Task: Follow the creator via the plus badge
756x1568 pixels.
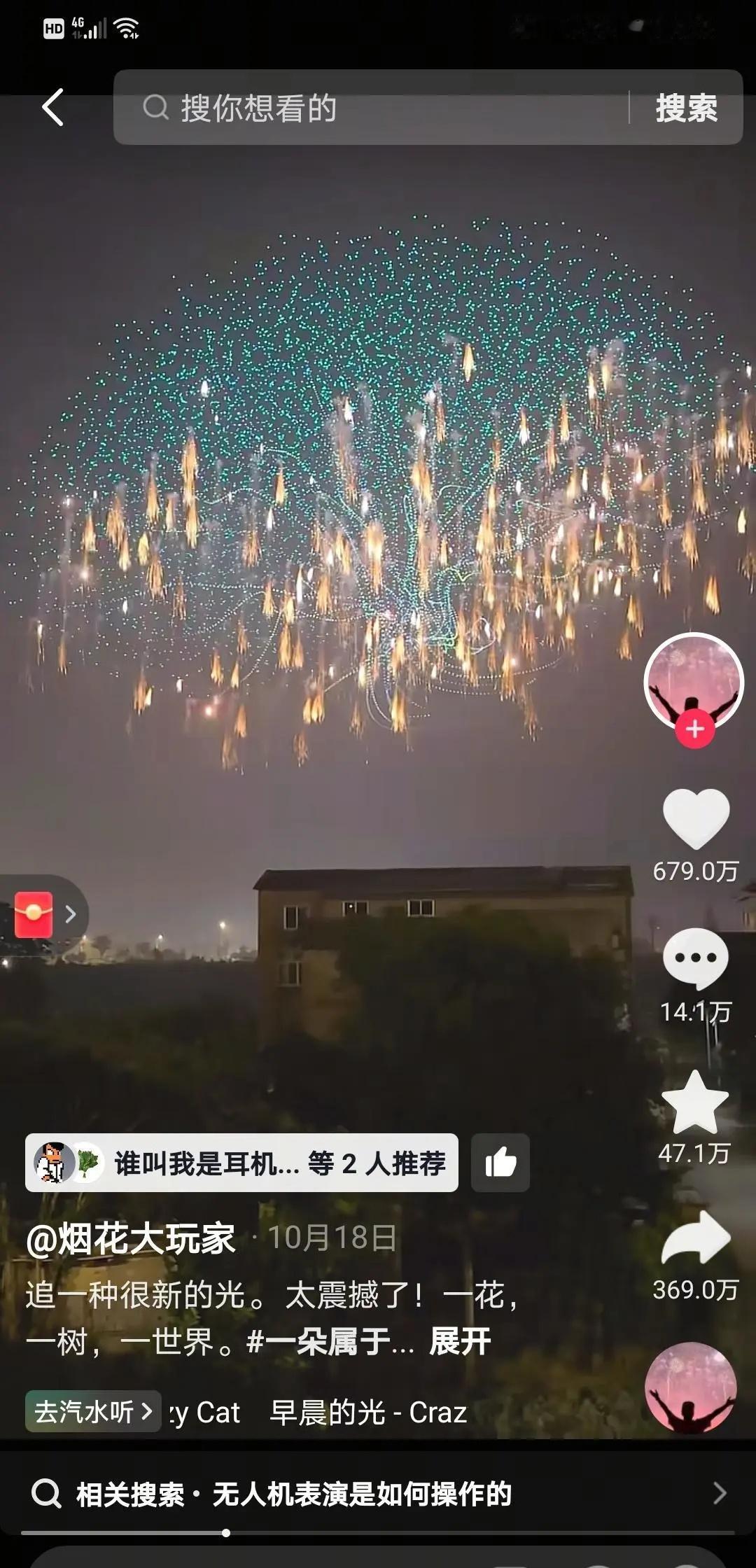Action: point(694,729)
